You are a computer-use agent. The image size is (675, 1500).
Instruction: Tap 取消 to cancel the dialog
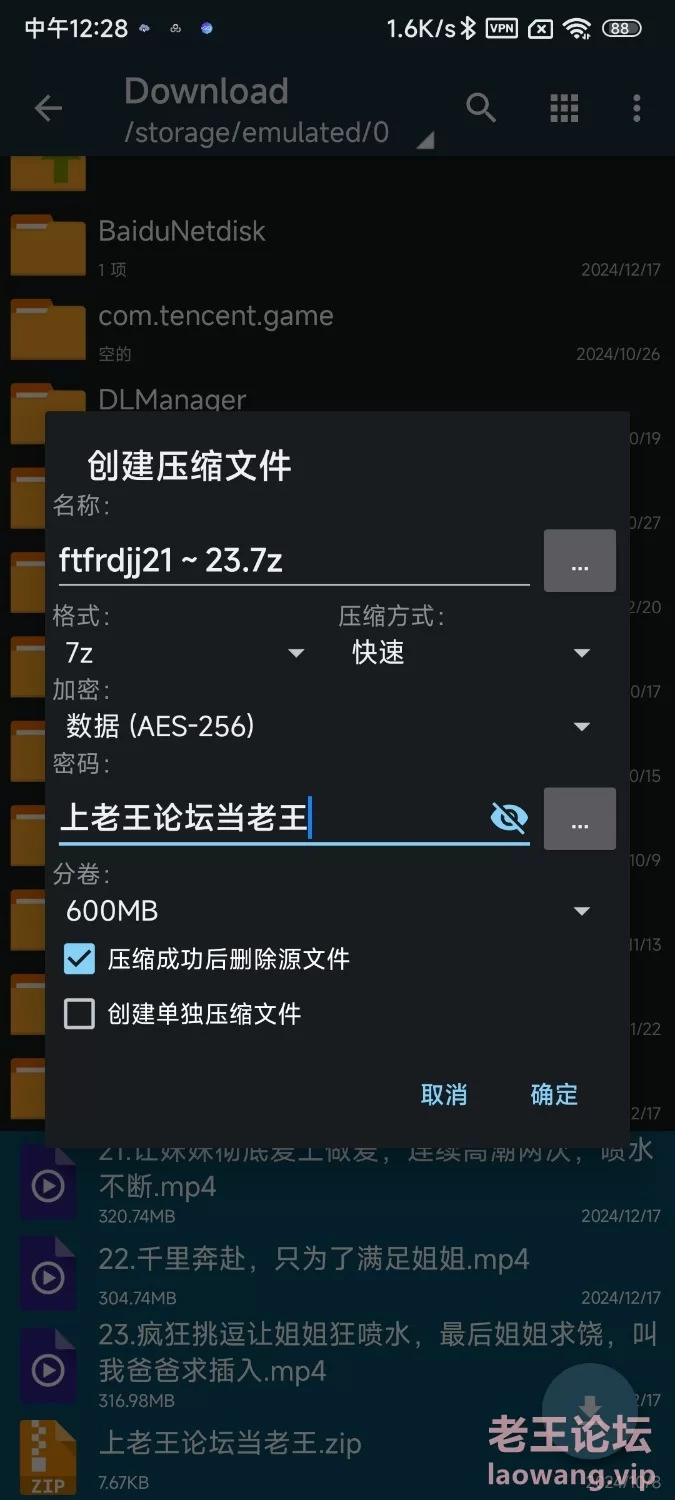tap(444, 1094)
